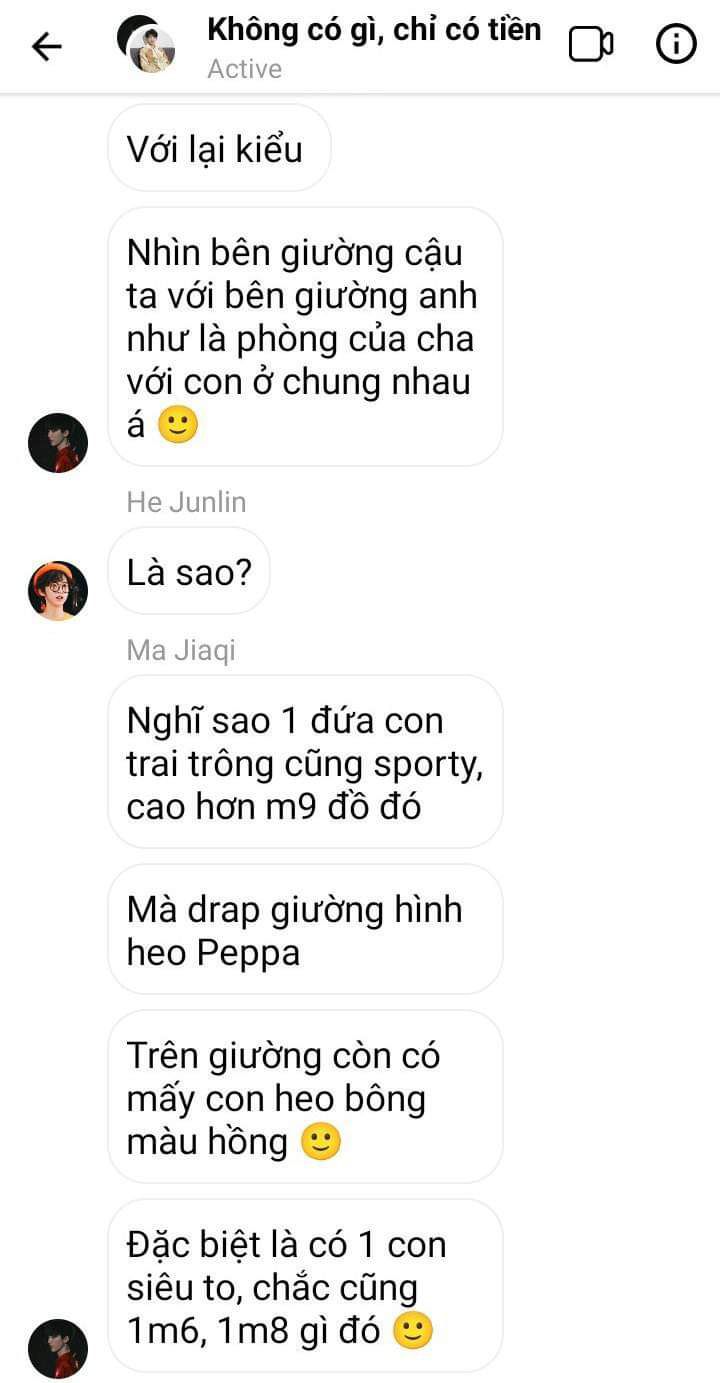The width and height of the screenshot is (720, 1383).
Task: Start a video call in this group
Action: point(590,45)
